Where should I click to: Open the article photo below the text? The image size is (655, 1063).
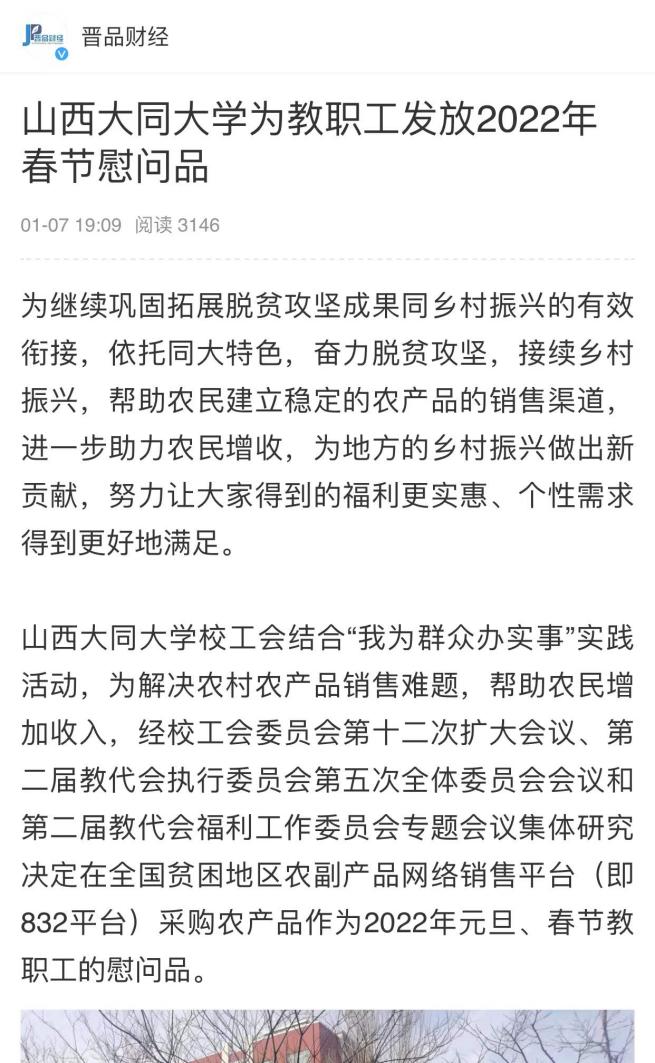328,1036
